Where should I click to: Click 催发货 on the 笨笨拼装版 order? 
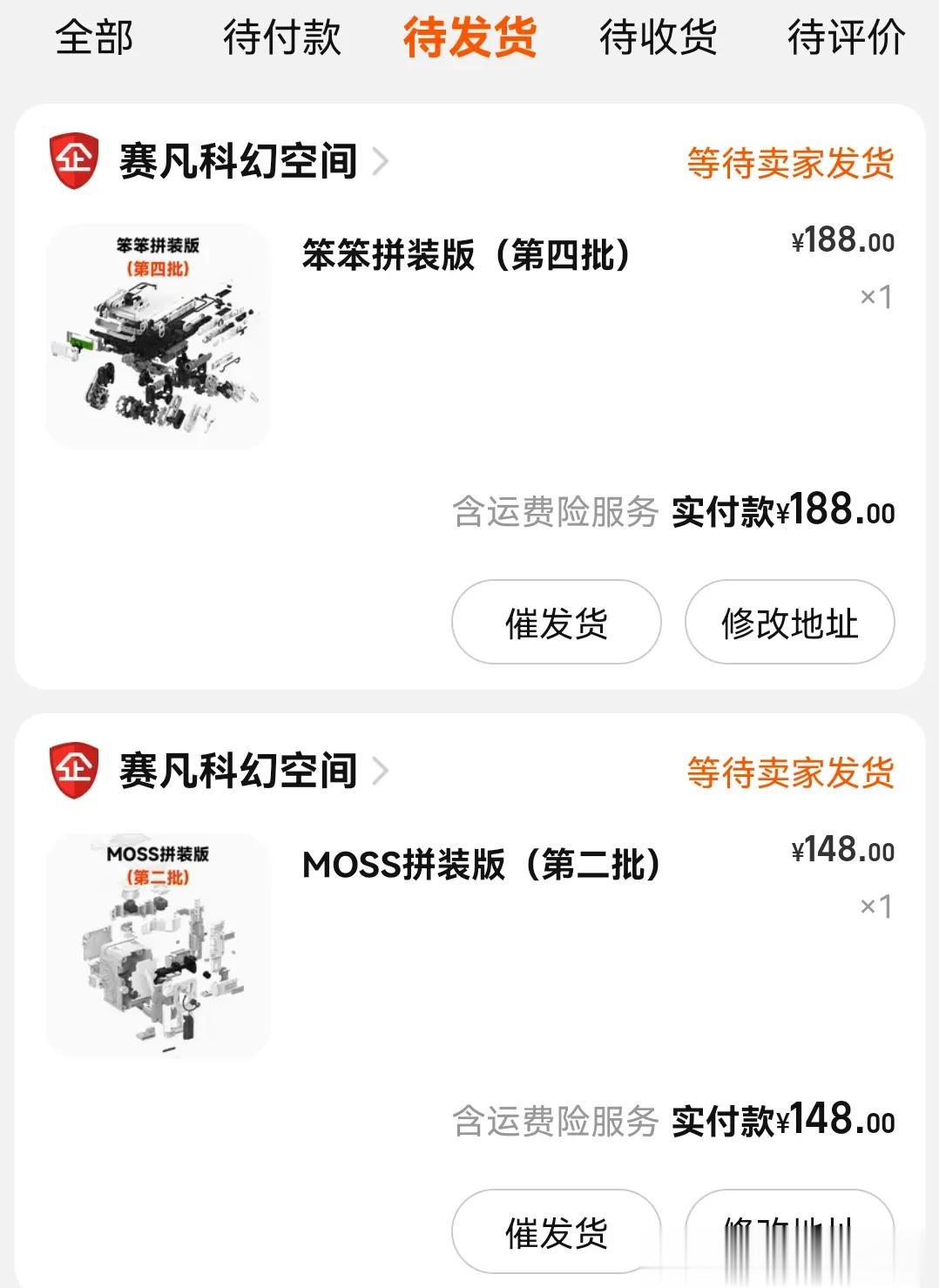(x=555, y=624)
